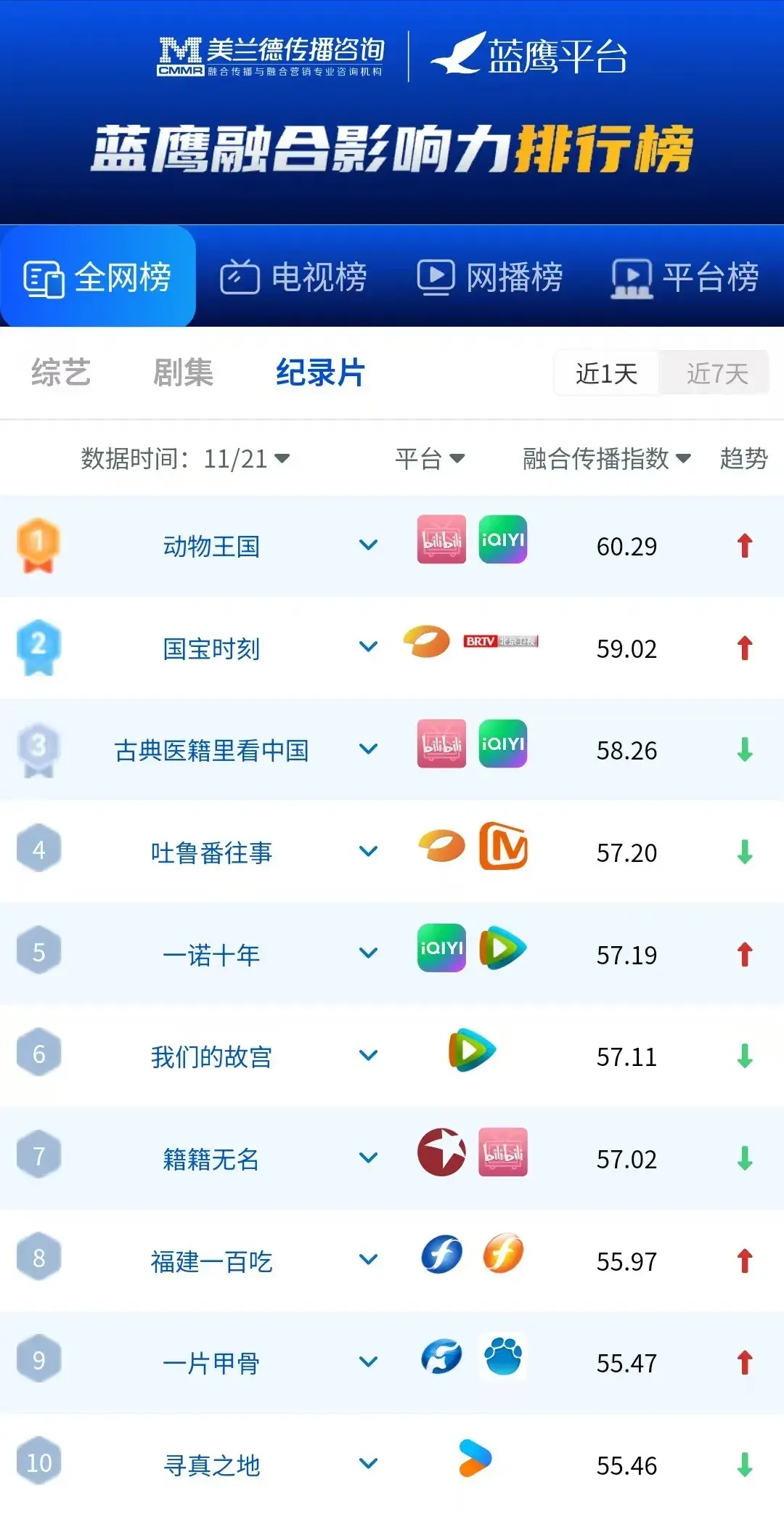Open the 平台 filter dropdown
Image resolution: width=784 pixels, height=1514 pixels.
point(429,459)
